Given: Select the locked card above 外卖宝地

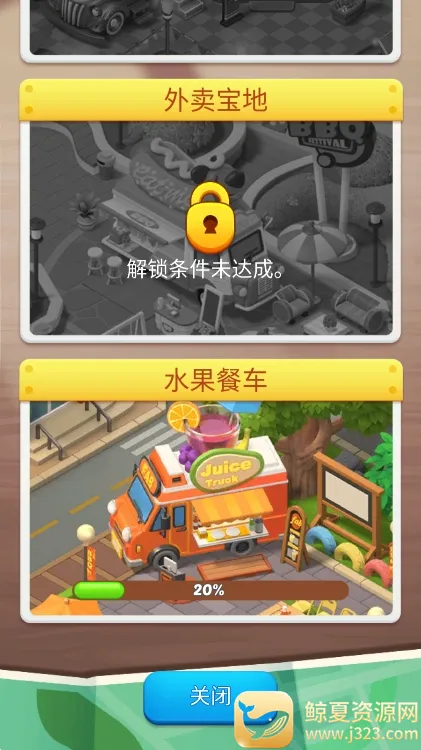Looking at the screenshot, I should click(x=210, y=30).
